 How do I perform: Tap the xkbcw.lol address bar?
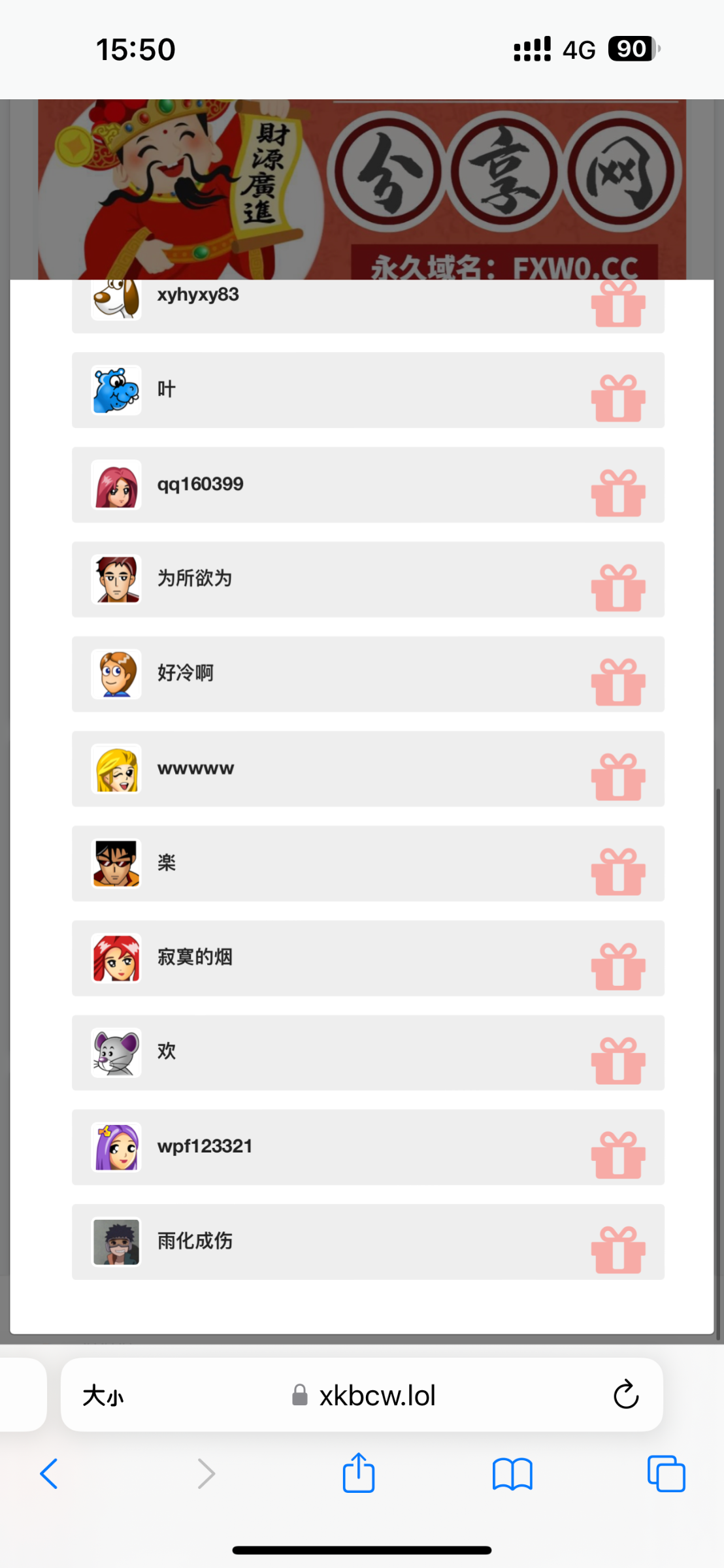pyautogui.click(x=376, y=1396)
